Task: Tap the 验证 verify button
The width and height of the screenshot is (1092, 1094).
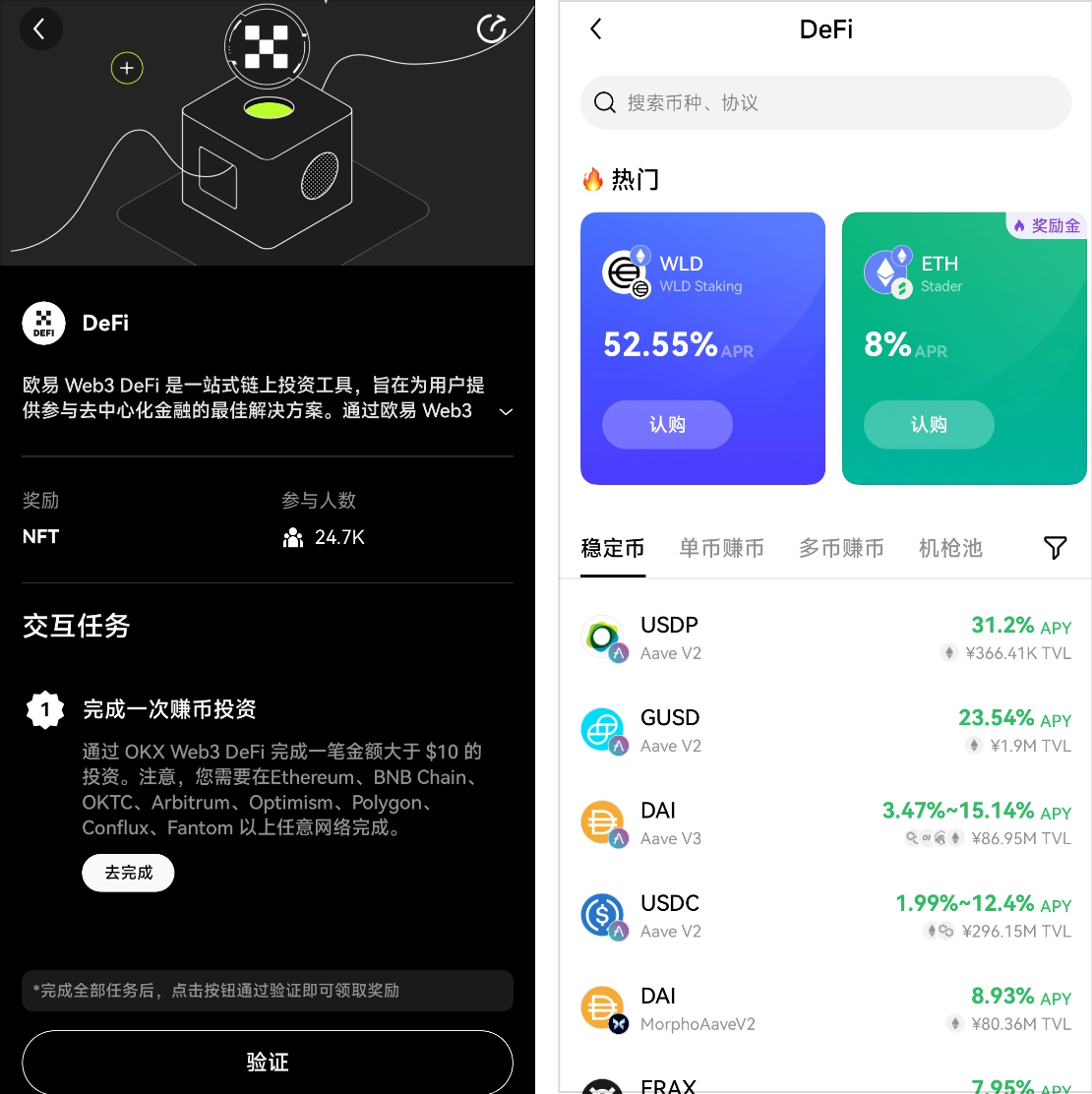Action: click(x=268, y=1063)
